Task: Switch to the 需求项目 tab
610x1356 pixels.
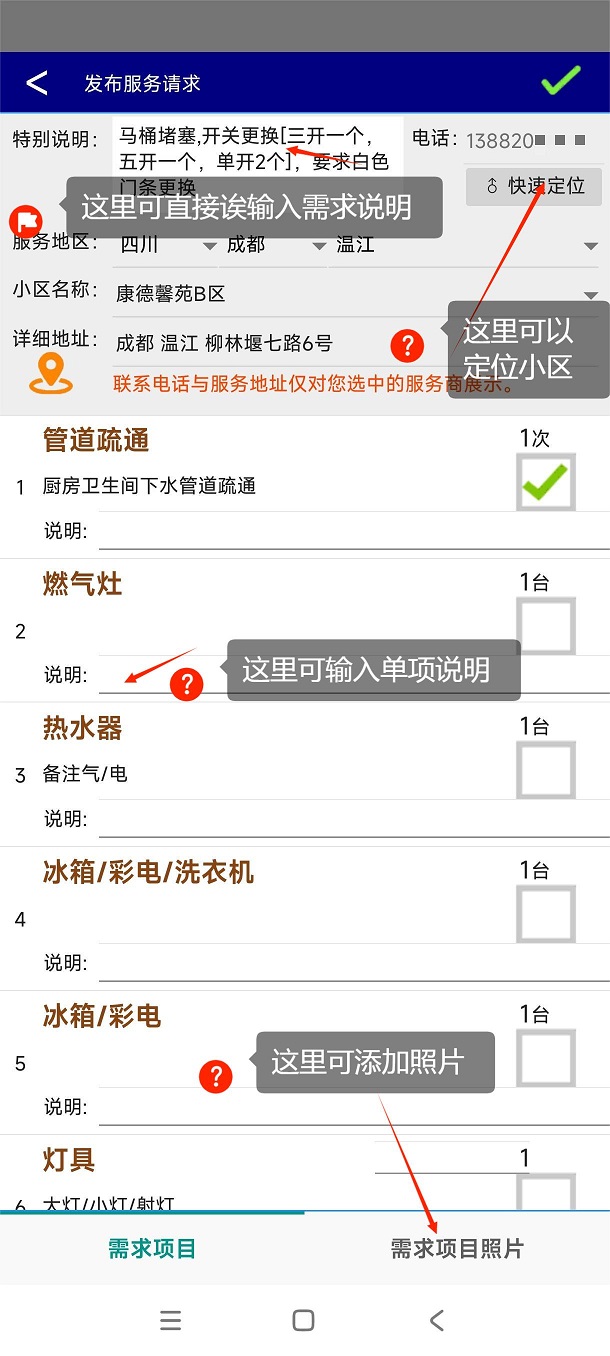Action: (152, 1248)
